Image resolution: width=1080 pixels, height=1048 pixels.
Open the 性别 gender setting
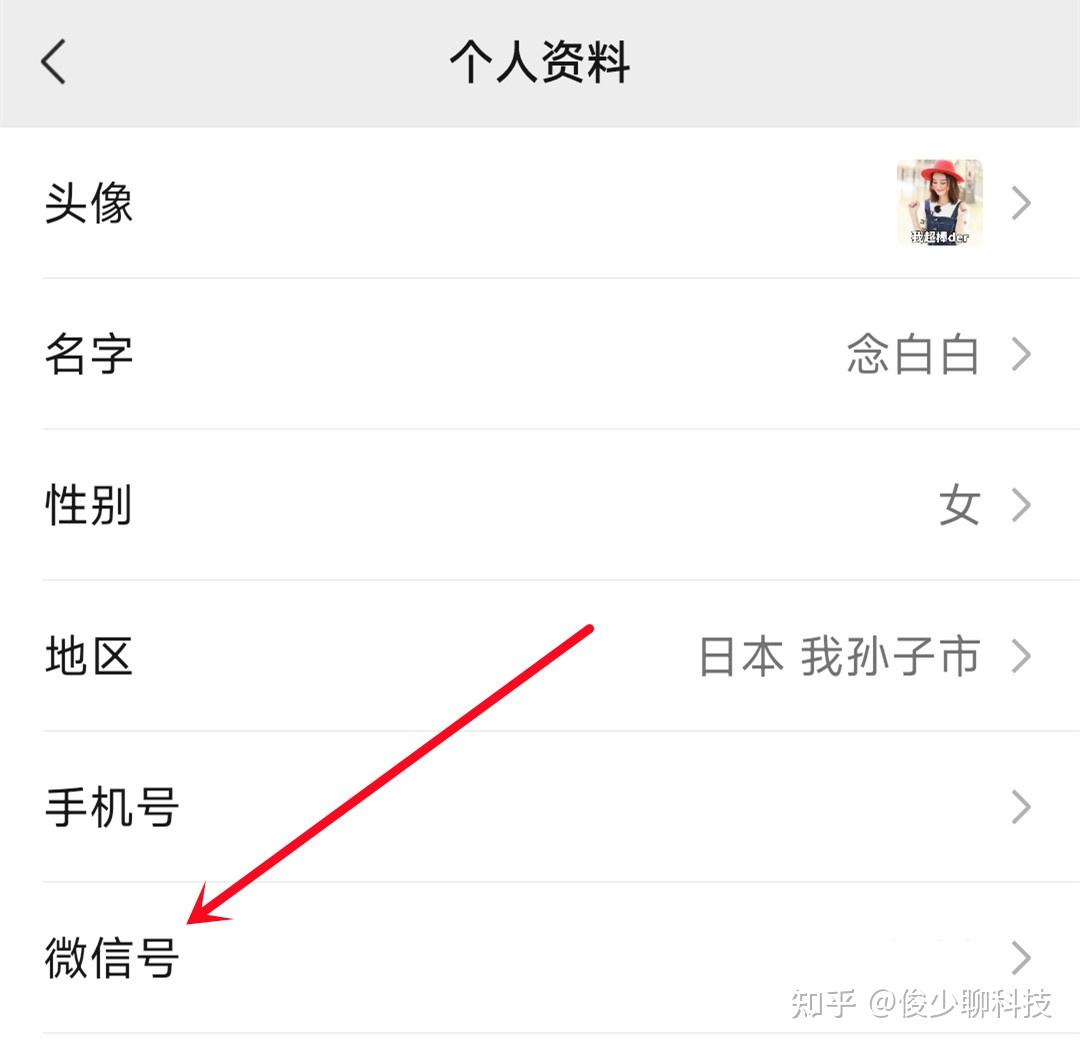[540, 506]
